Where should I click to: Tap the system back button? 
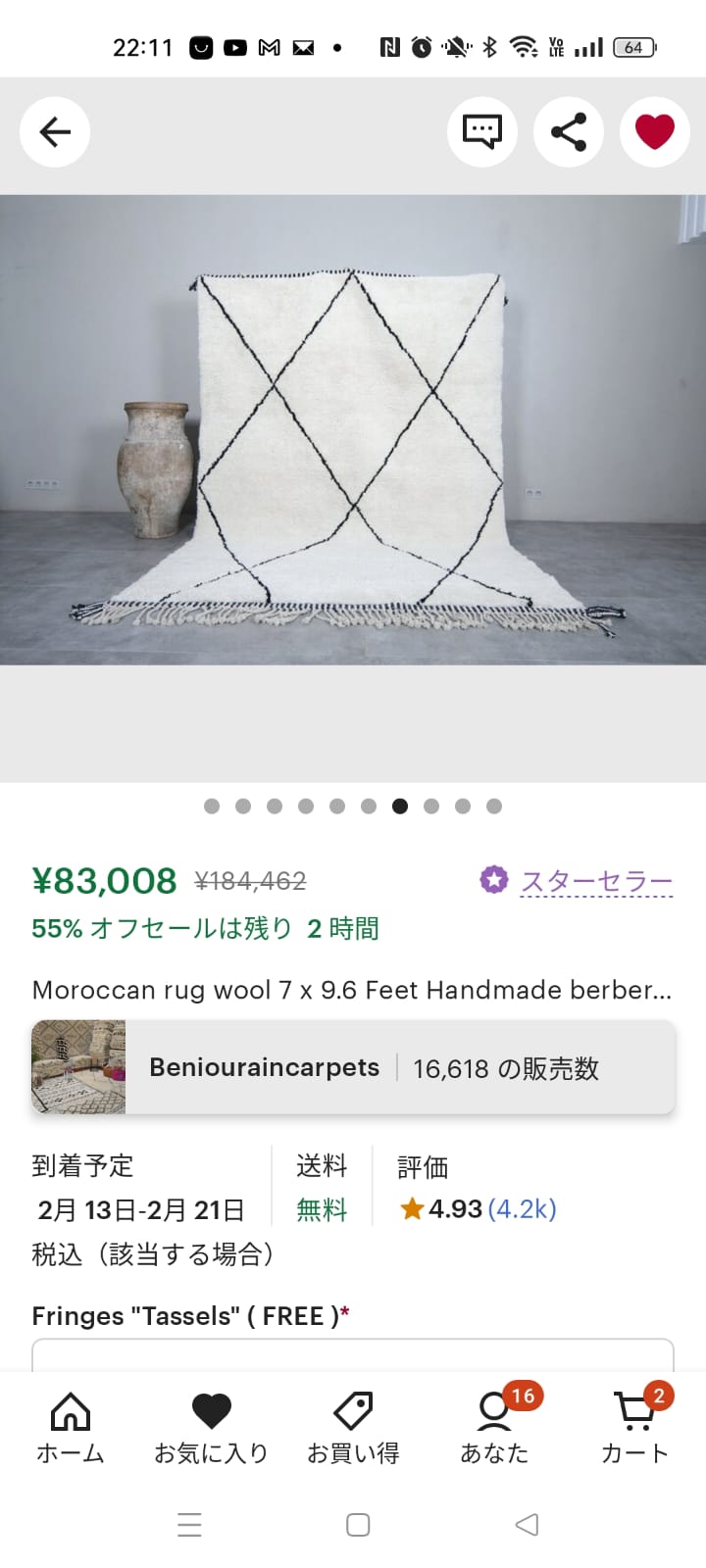[x=527, y=1525]
